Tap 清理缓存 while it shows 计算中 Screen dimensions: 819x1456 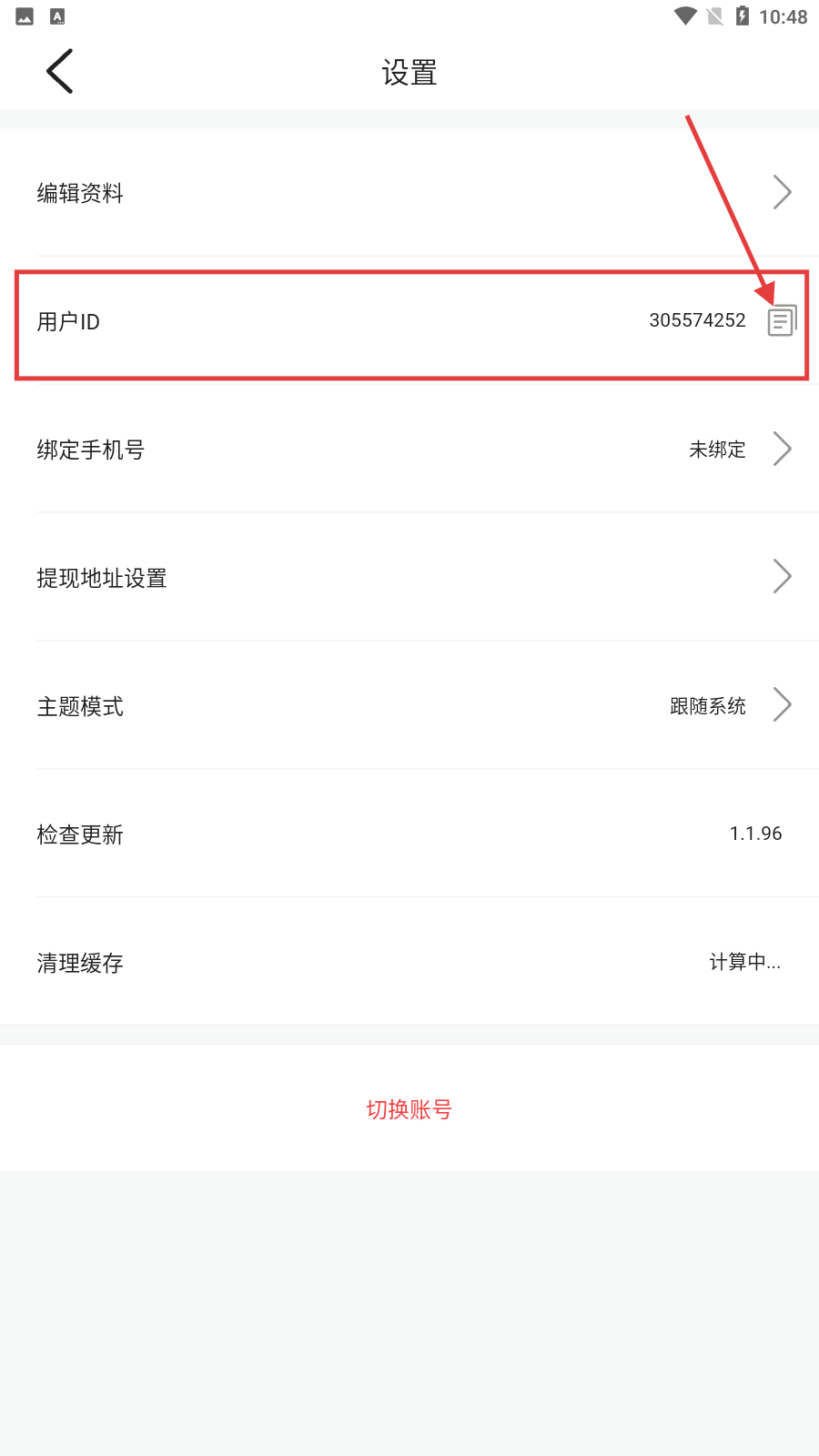coord(79,963)
